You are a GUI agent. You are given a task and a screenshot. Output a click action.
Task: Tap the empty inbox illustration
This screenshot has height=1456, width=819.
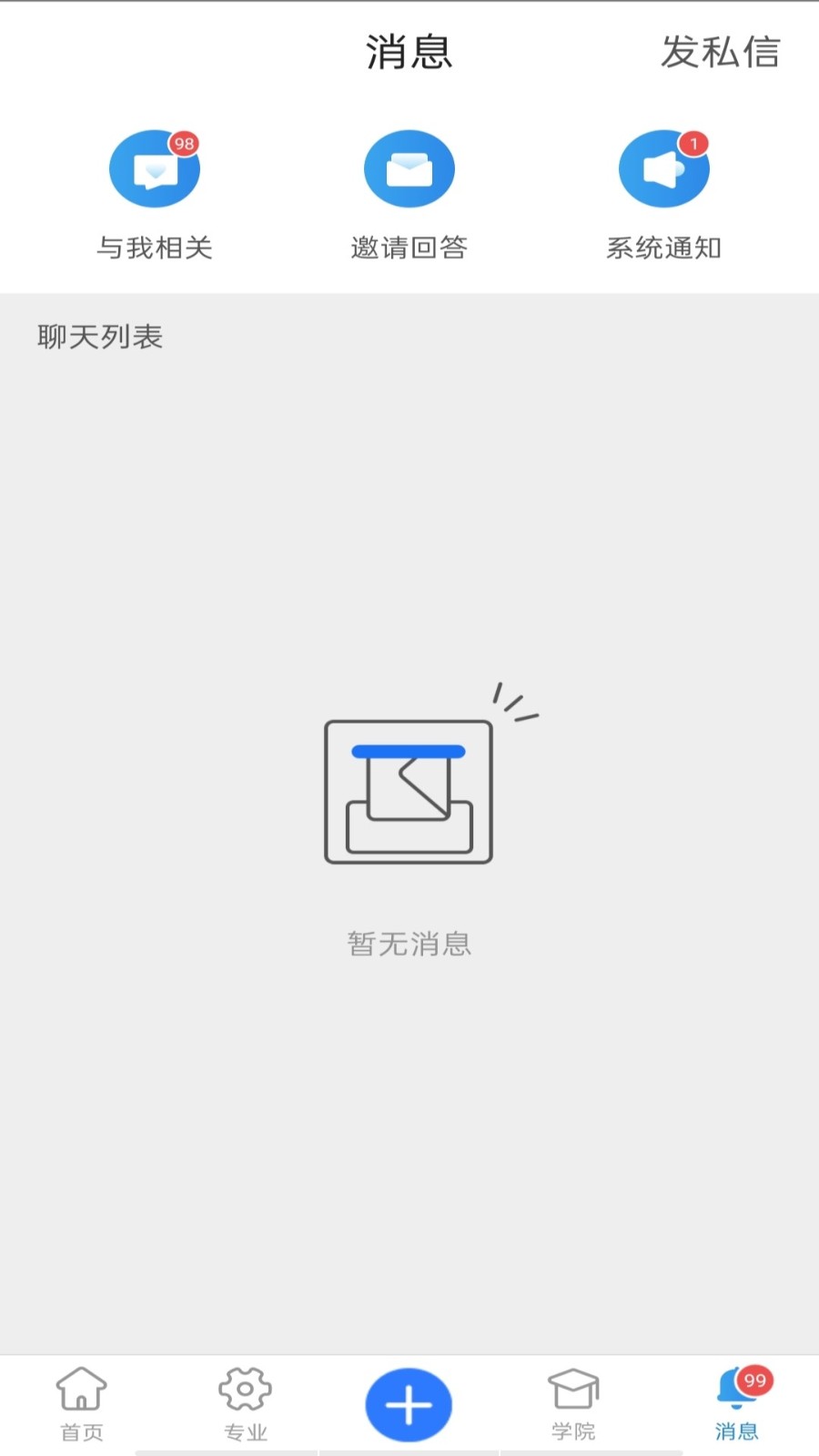click(x=409, y=790)
